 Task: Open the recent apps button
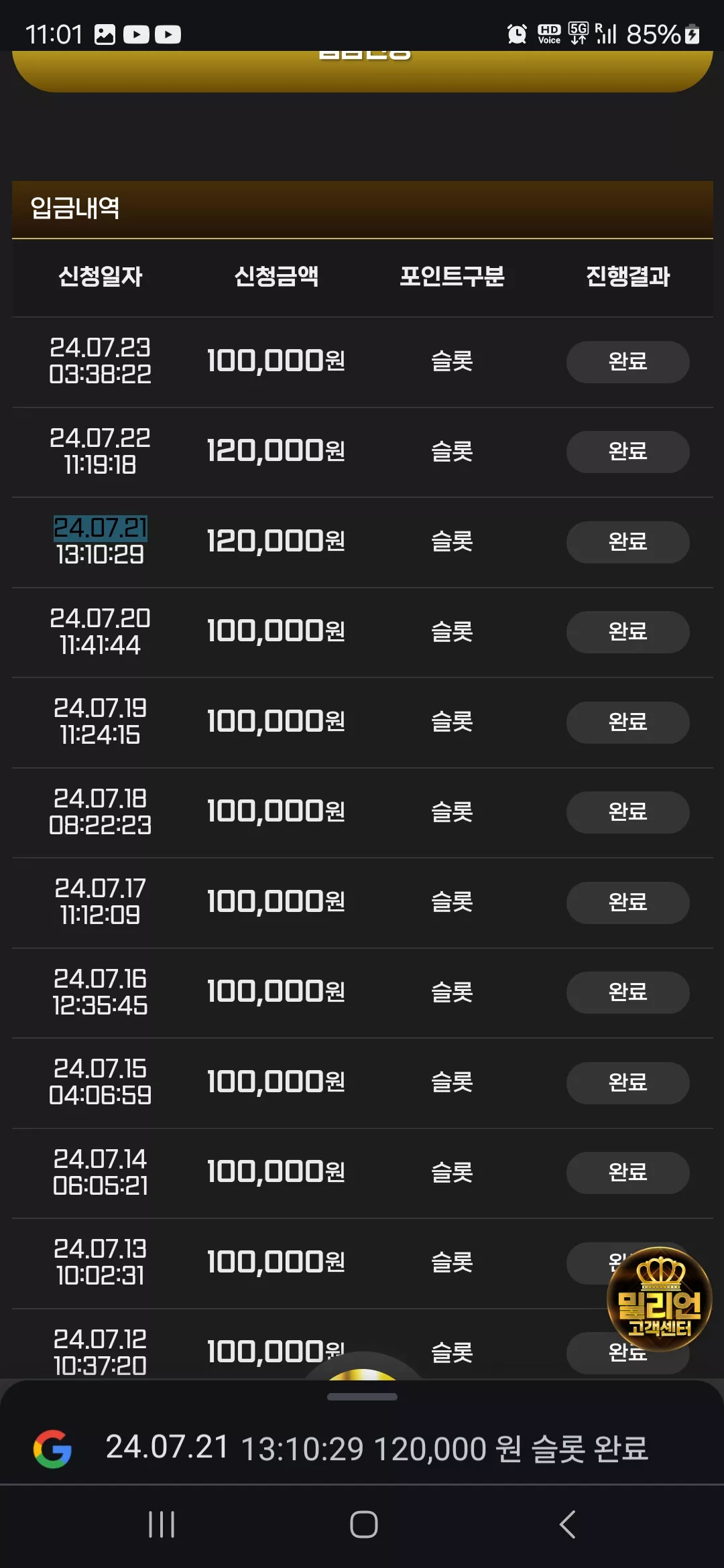[x=162, y=1524]
